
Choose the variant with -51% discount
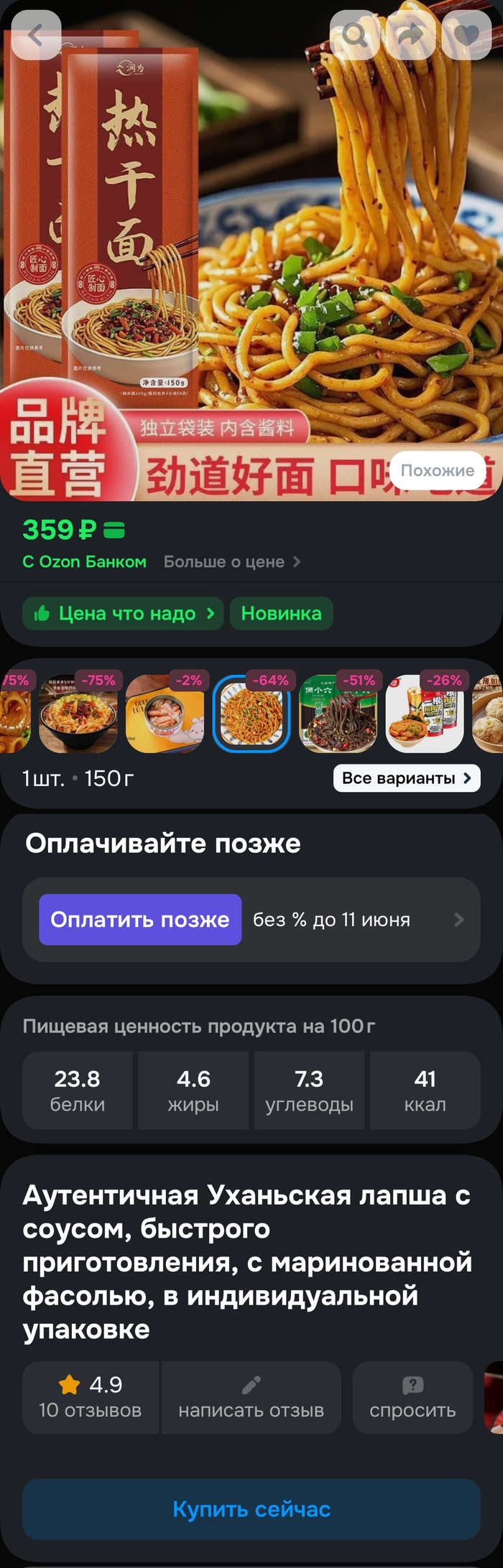click(x=338, y=714)
